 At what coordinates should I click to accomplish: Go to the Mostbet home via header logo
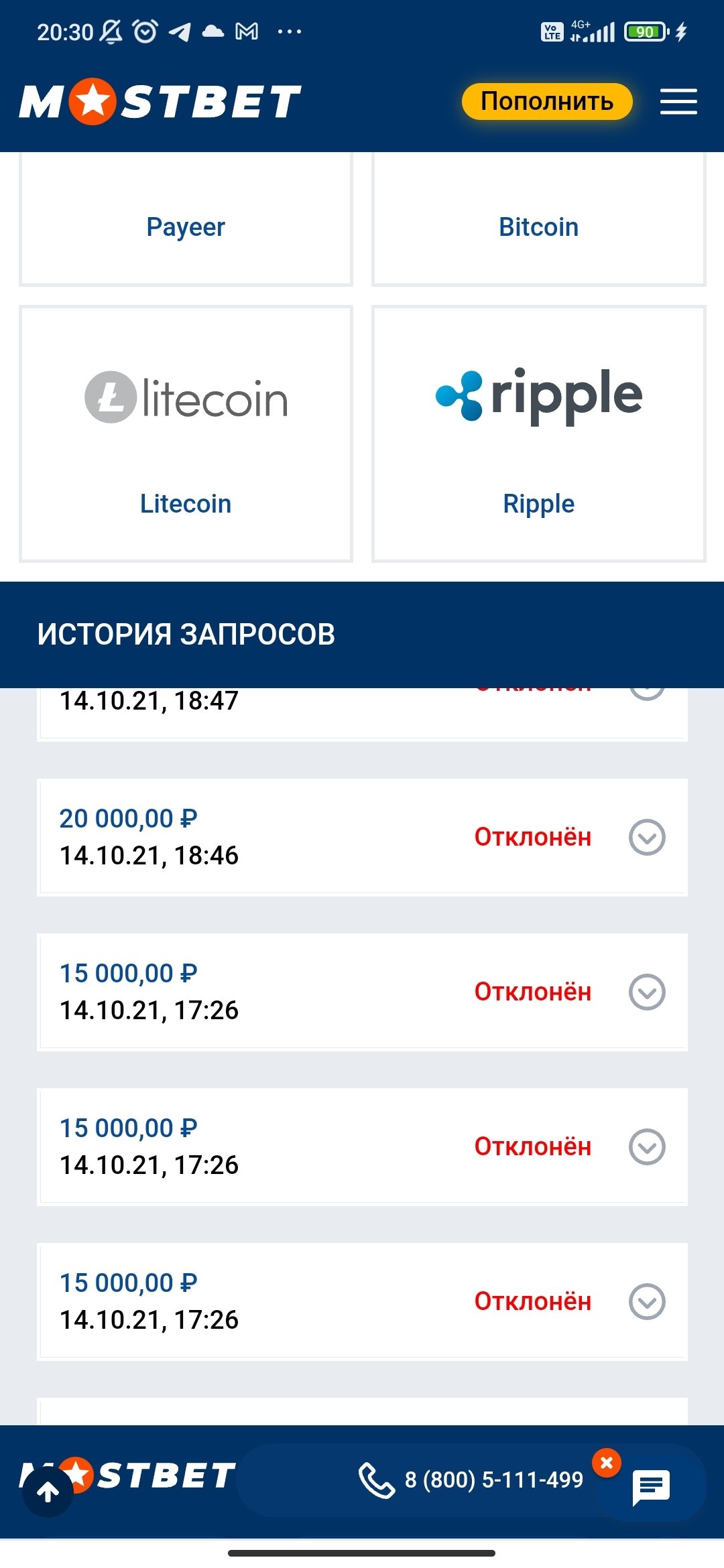160,102
